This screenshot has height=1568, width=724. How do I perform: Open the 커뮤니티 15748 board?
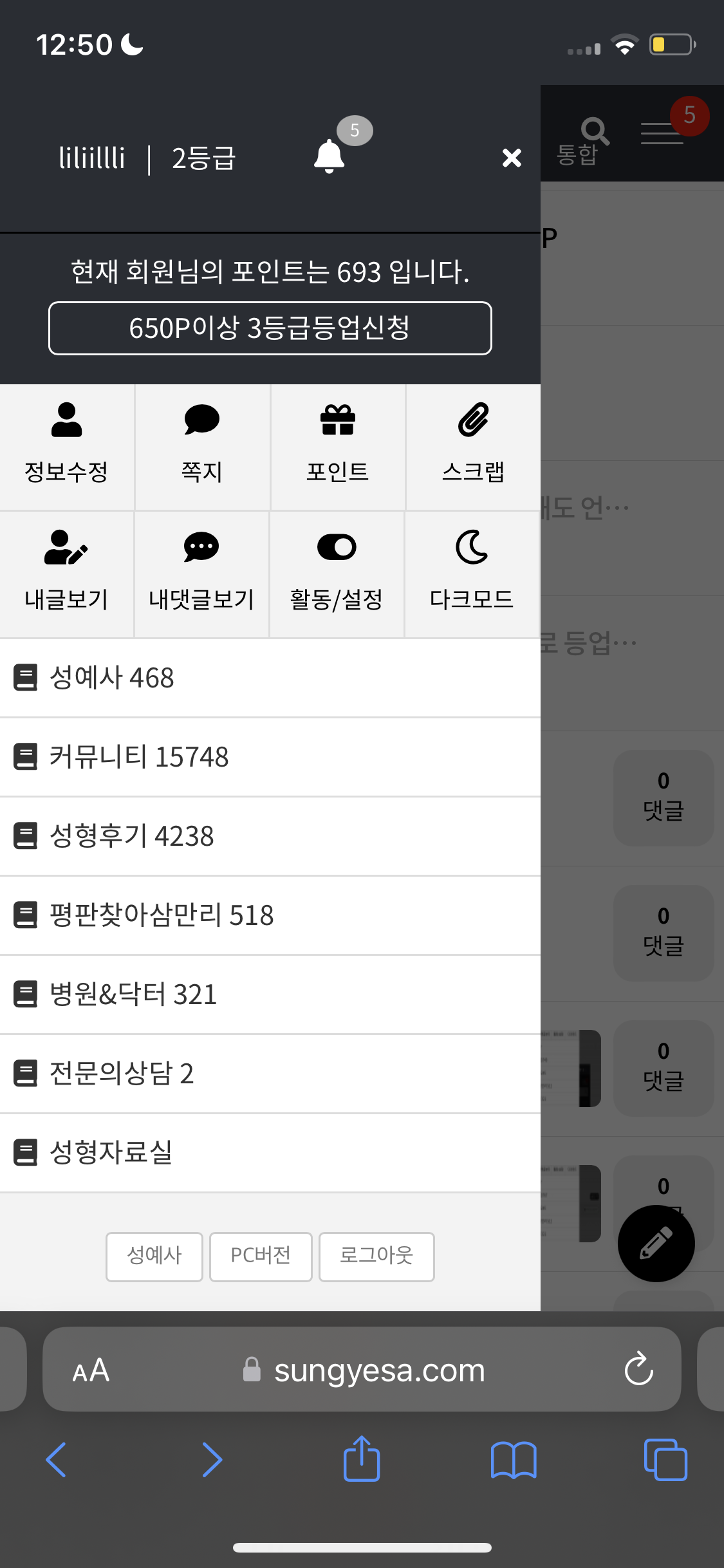tap(270, 757)
